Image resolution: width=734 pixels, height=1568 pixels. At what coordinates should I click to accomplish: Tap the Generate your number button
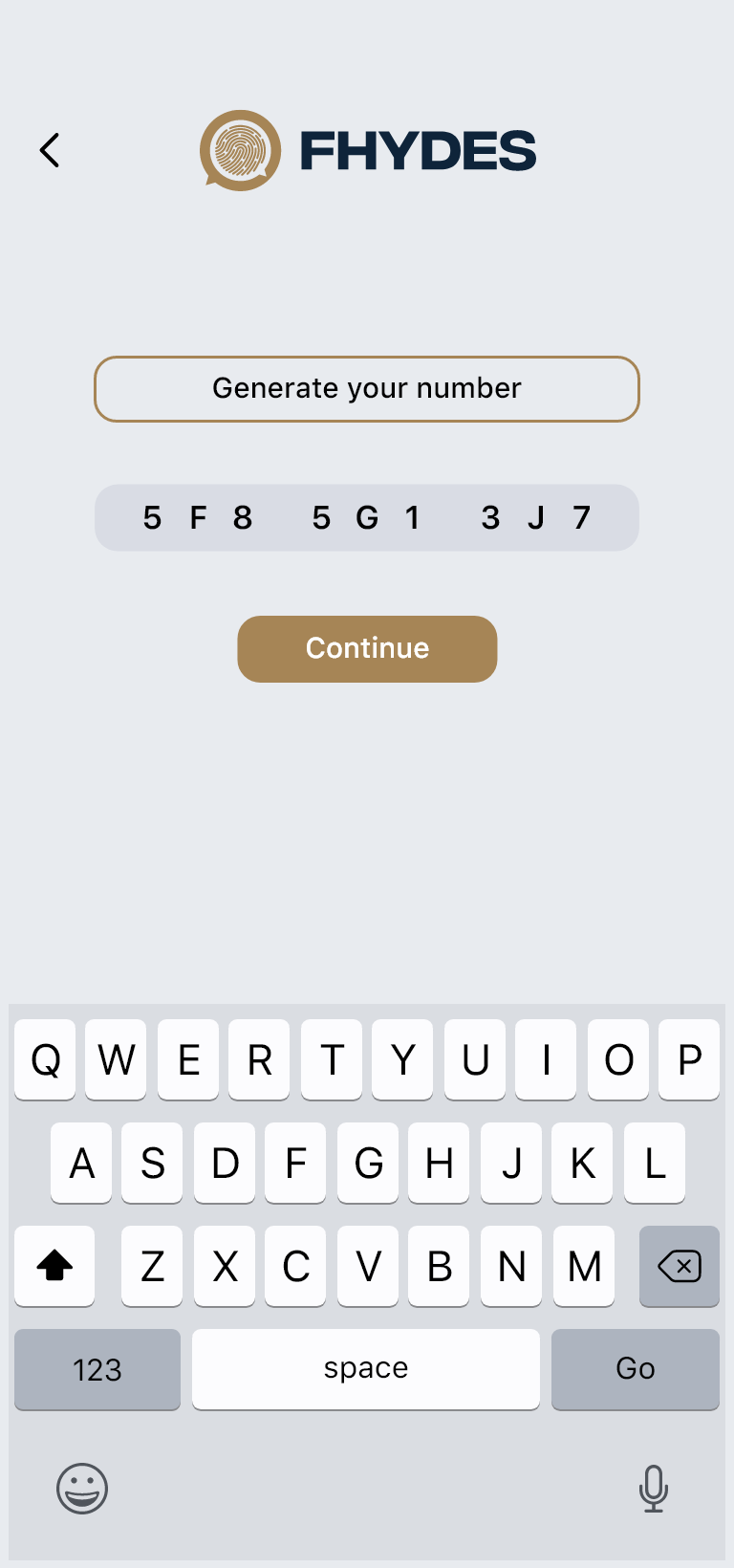click(x=367, y=389)
